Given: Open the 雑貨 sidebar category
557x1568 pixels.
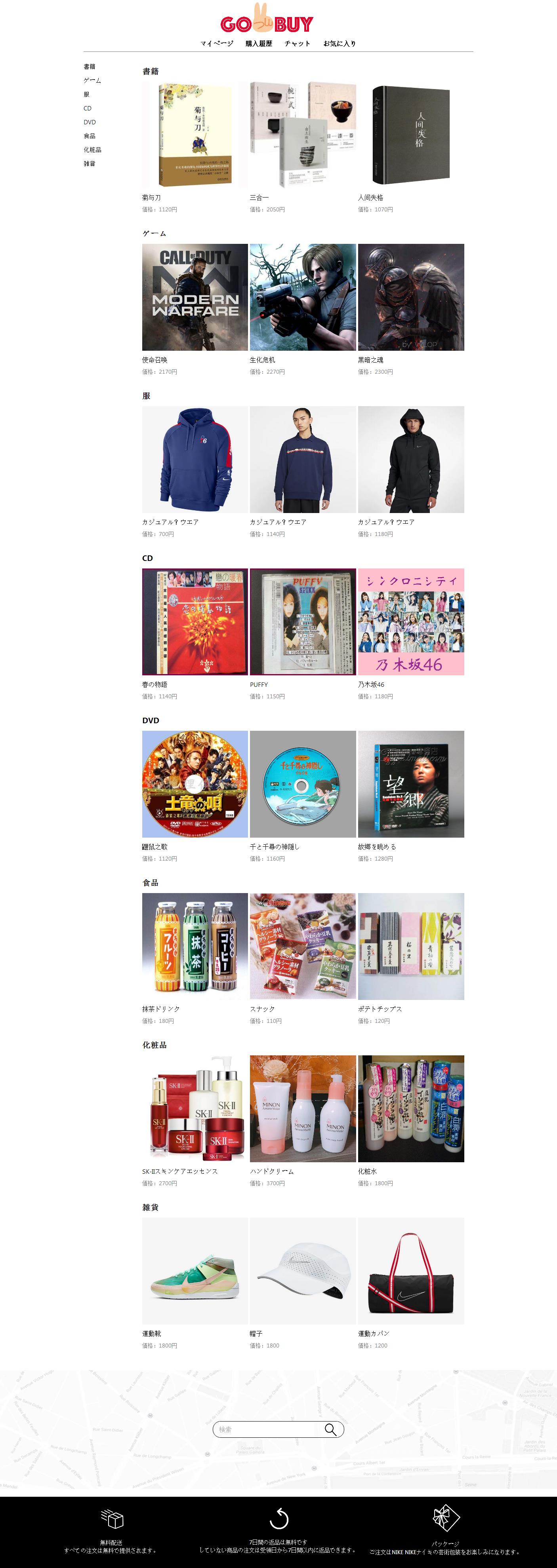Looking at the screenshot, I should 90,164.
